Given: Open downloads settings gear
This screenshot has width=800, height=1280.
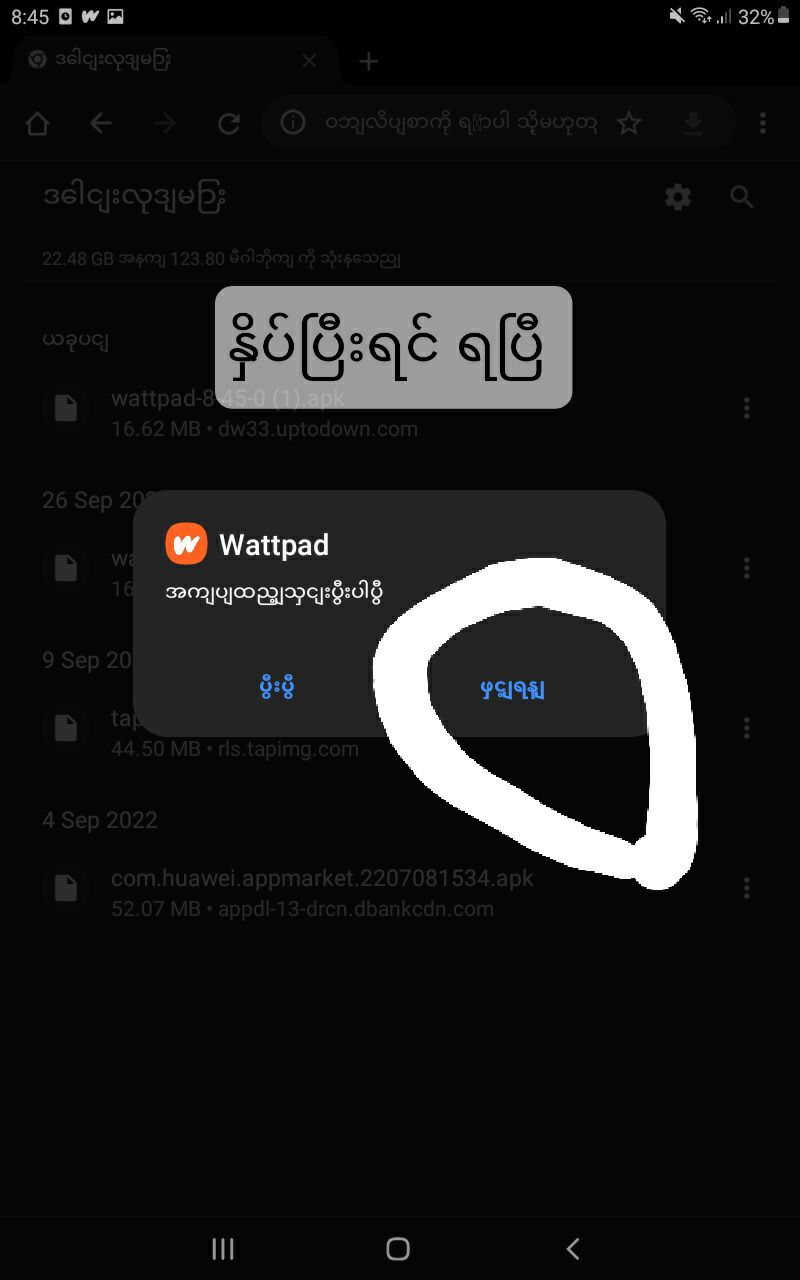Looking at the screenshot, I should pos(678,197).
